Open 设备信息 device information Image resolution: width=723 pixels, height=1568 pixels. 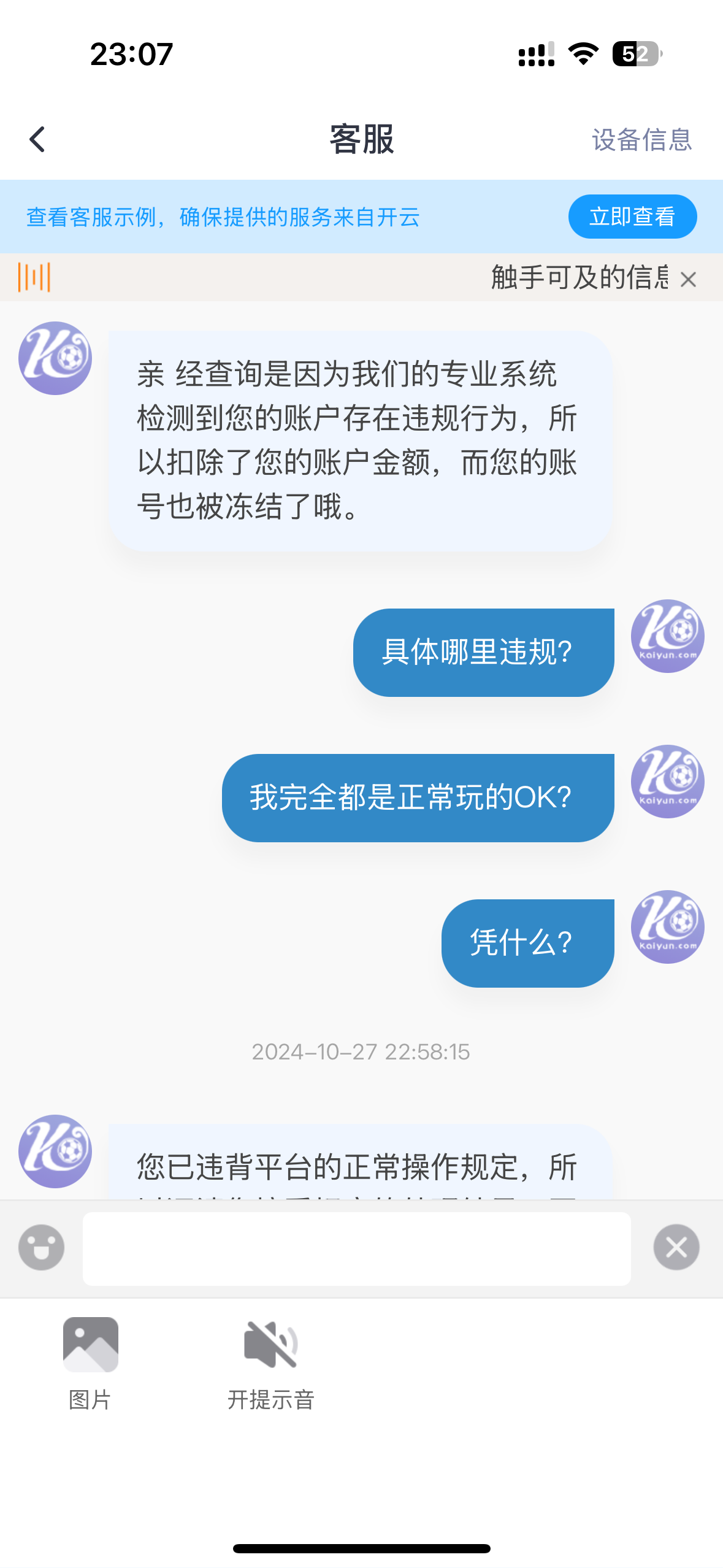click(641, 140)
